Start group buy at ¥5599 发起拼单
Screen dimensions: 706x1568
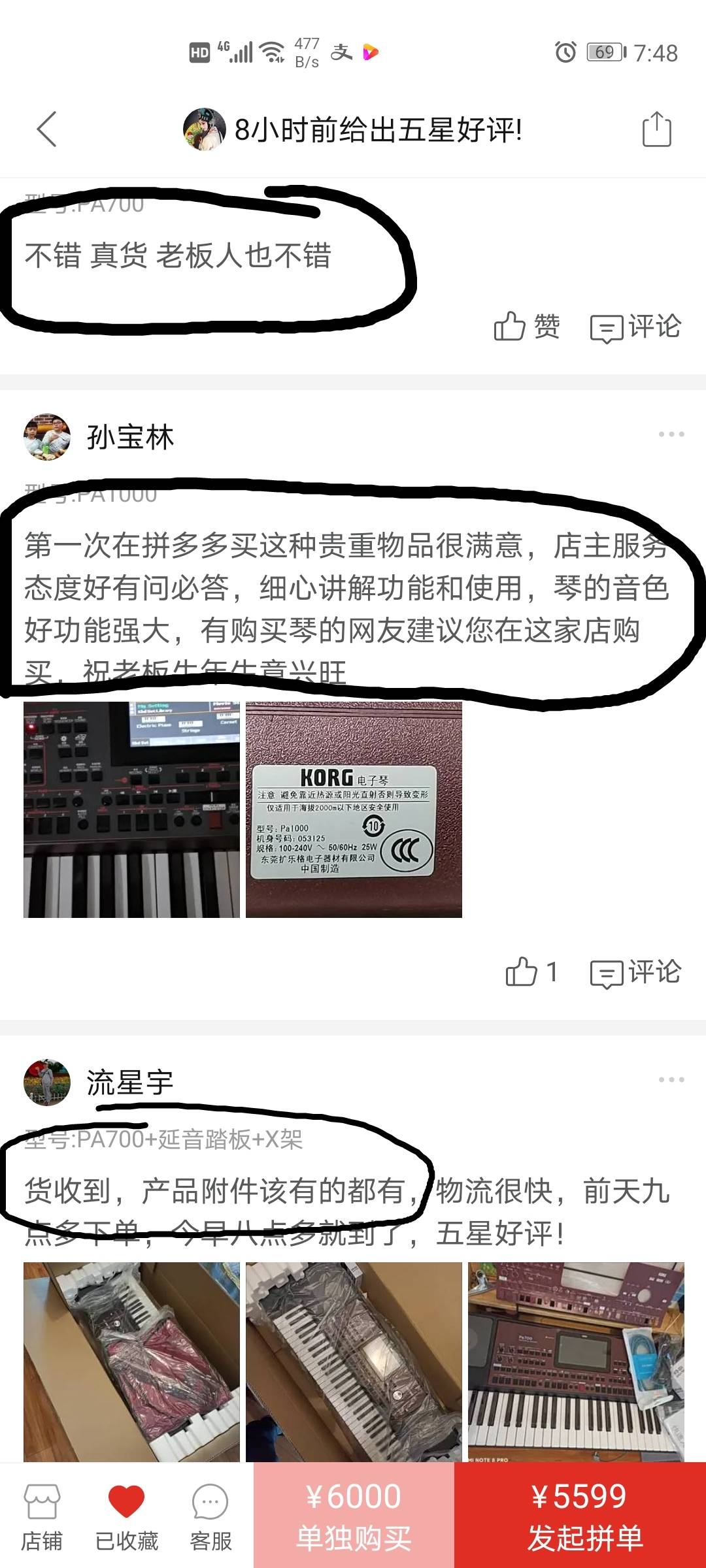pos(580,1515)
